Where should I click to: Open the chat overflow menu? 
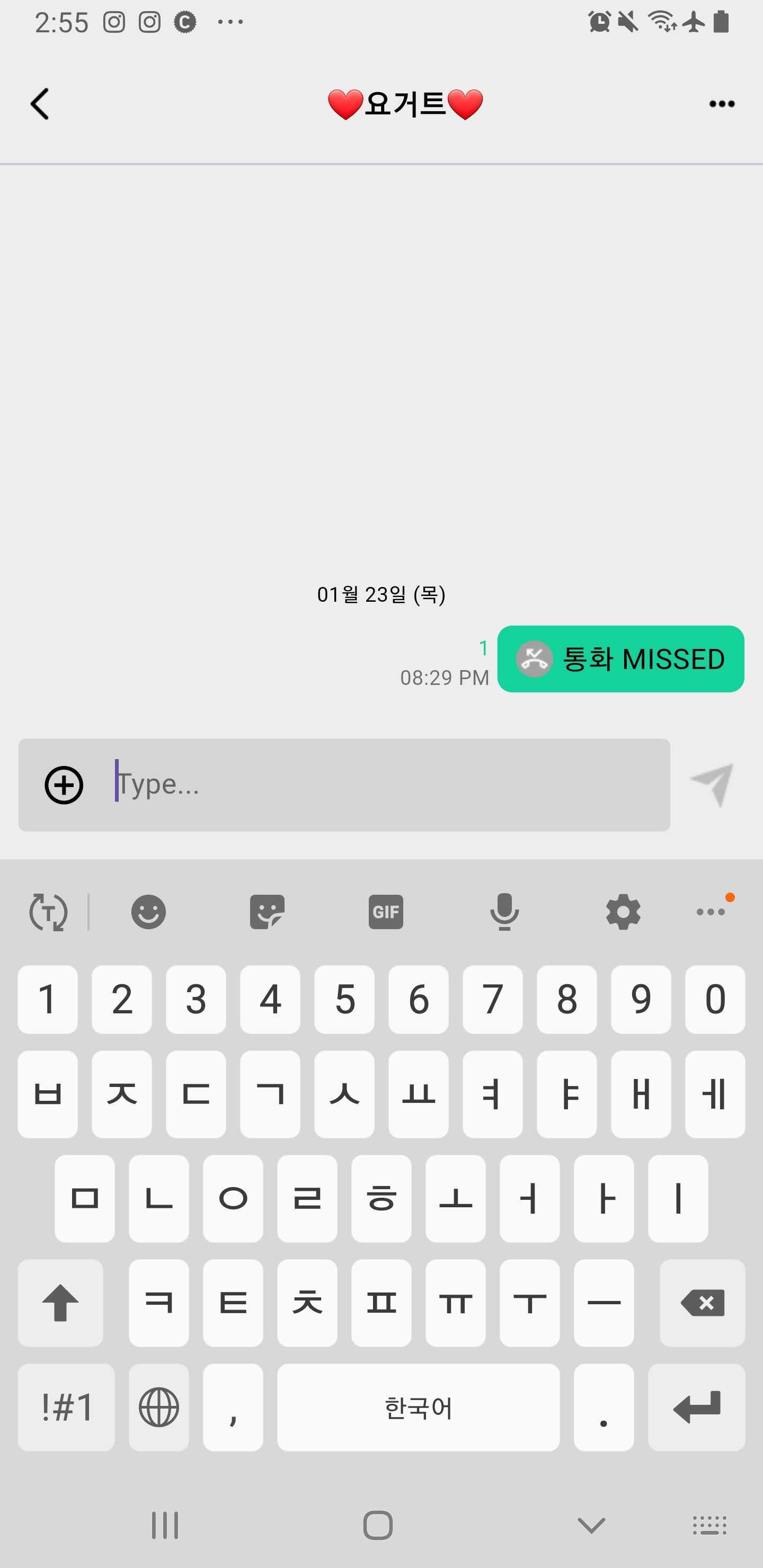722,104
